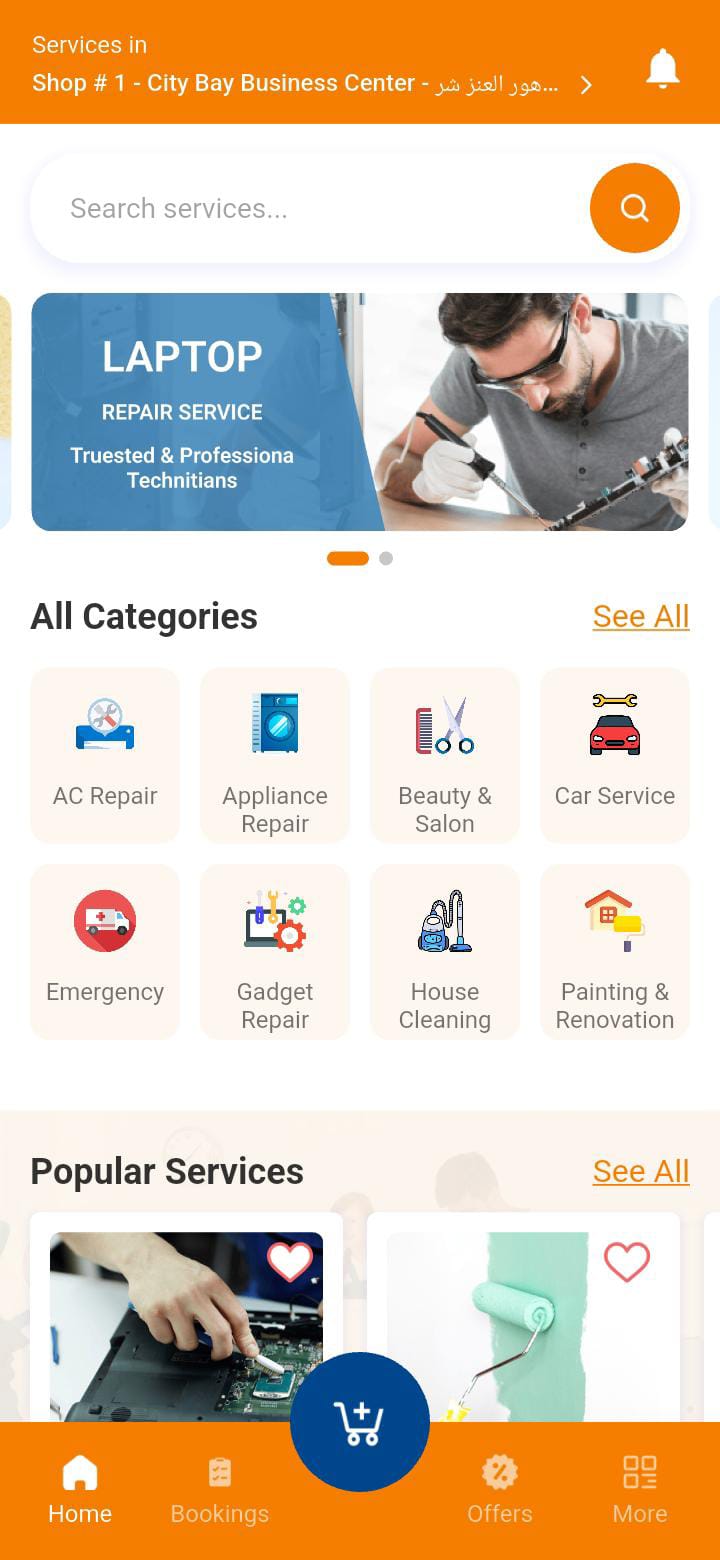Select the second carousel dot indicator
The image size is (720, 1560).
pyautogui.click(x=386, y=558)
